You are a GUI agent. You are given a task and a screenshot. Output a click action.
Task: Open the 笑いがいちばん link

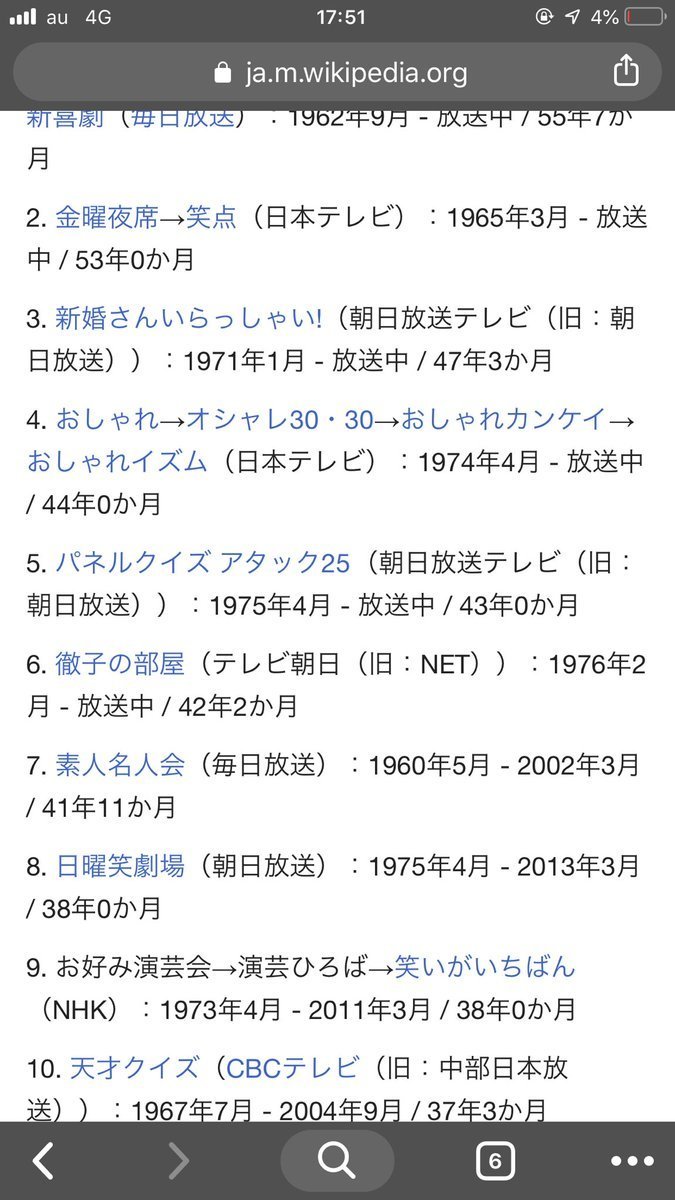pos(485,969)
